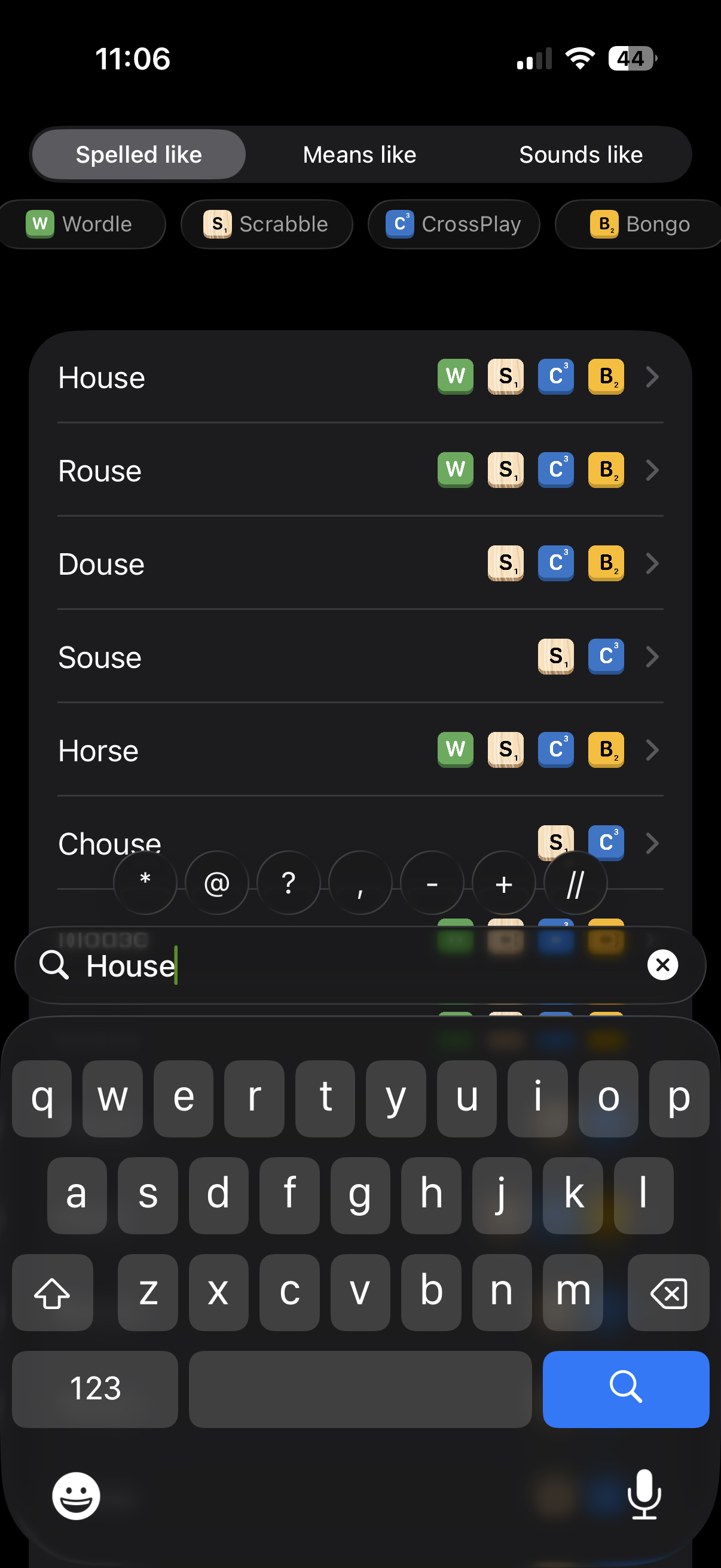Insert the @ pattern symbol
Screen dimensions: 721x1568
click(216, 883)
